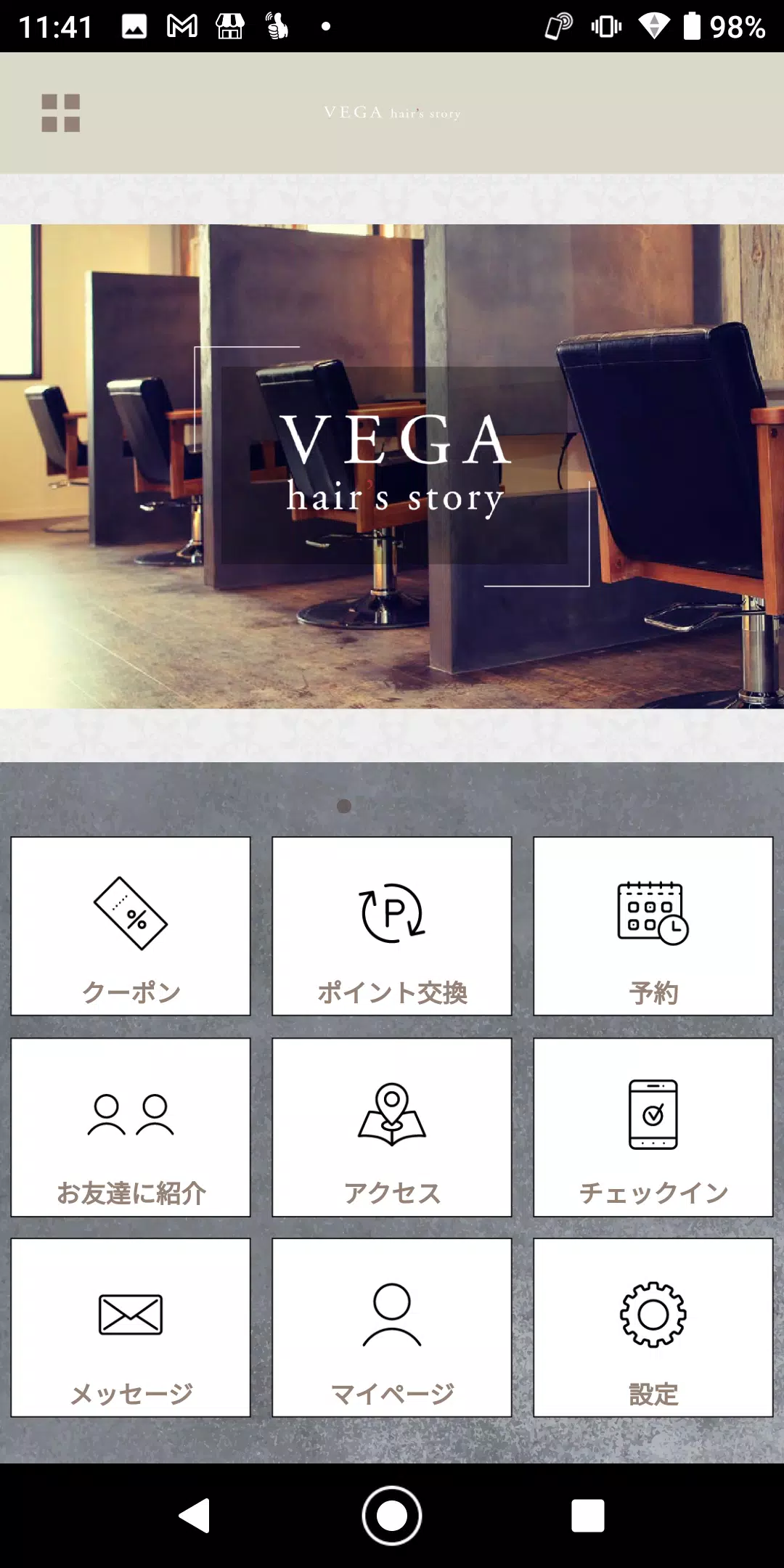784x1568 pixels.
Task: Go back using the system back button
Action: pos(195,1516)
